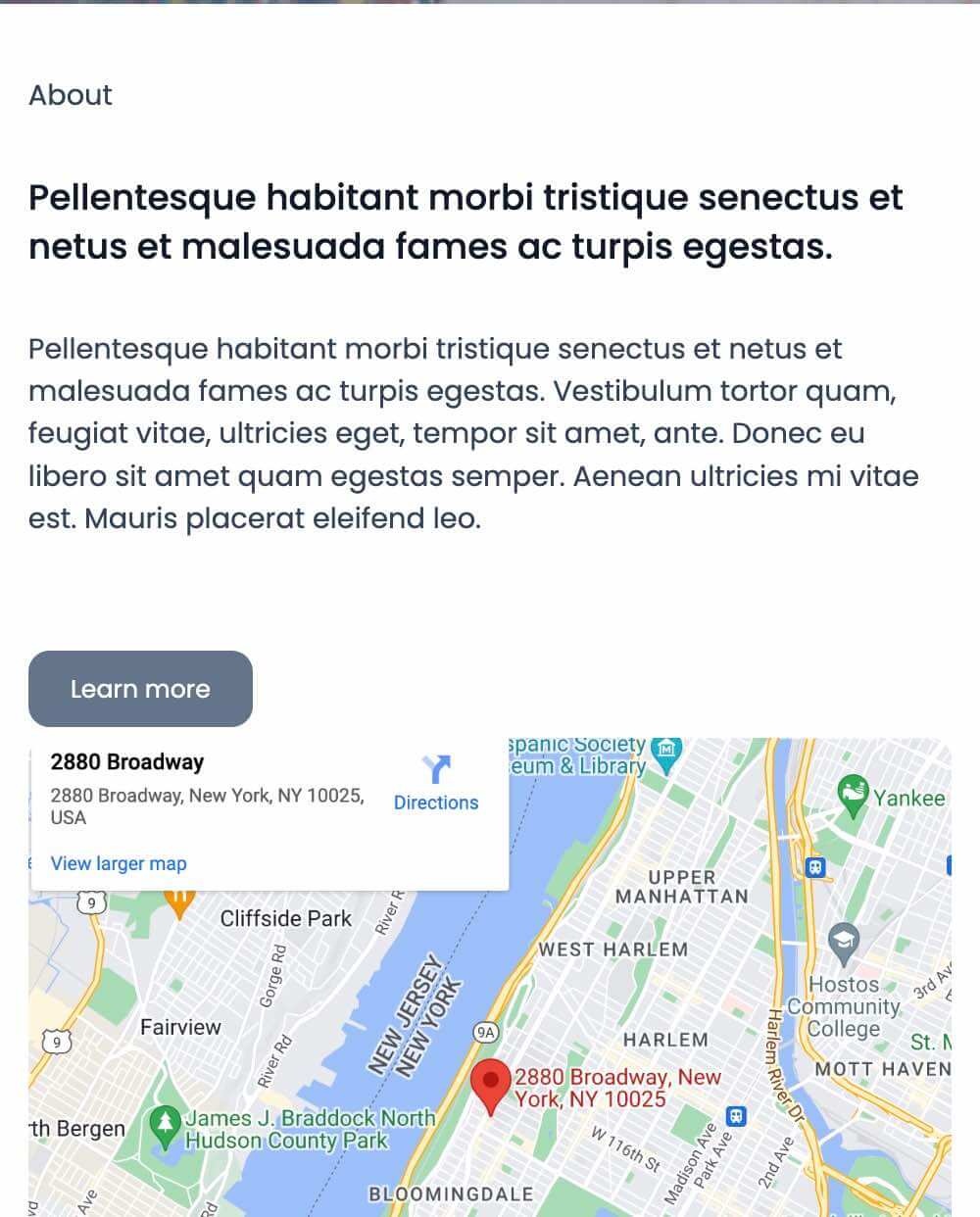
Task: Tap the Learn more button
Action: point(140,689)
